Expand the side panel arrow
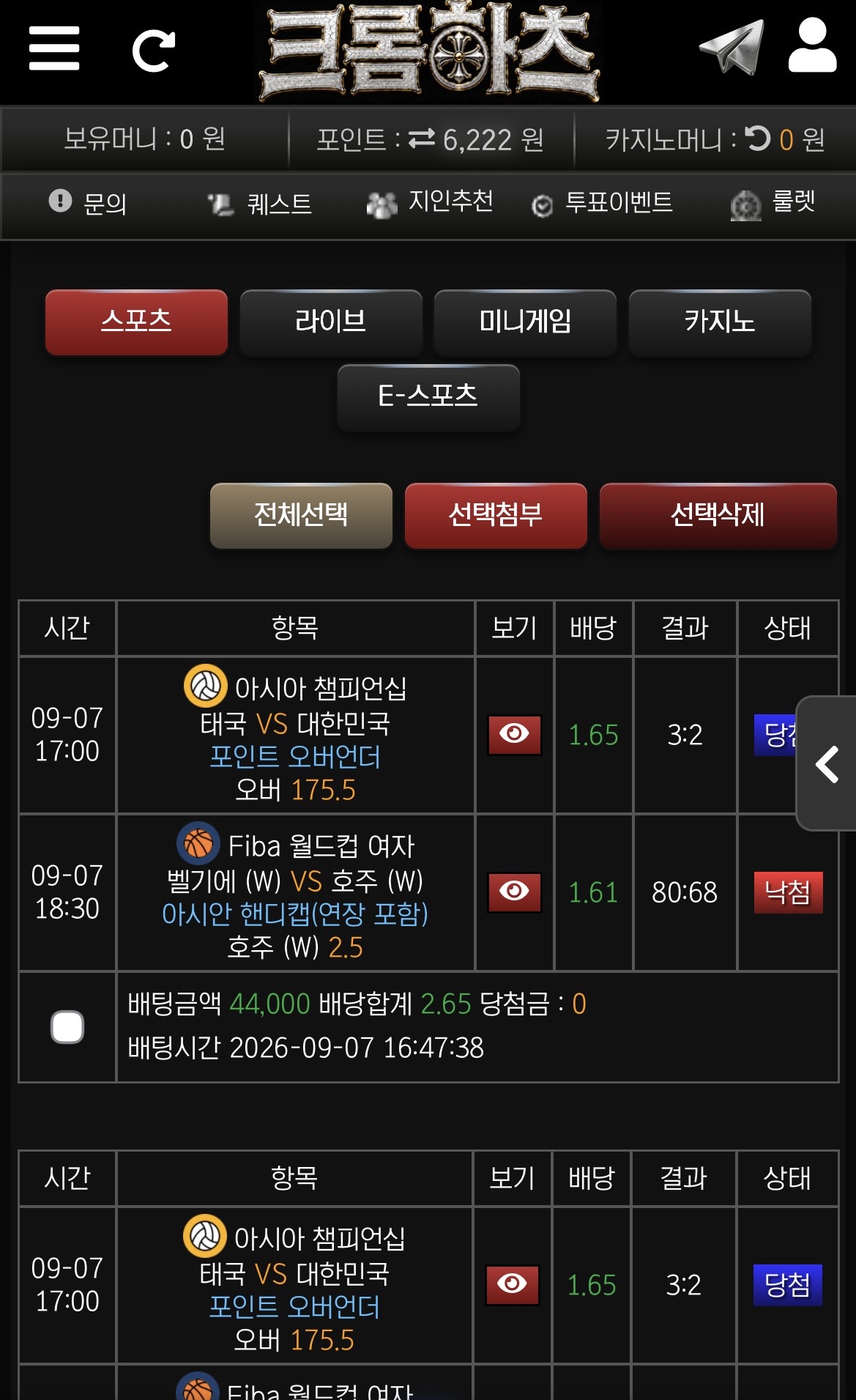Screen dimensions: 856x1400 (827, 763)
